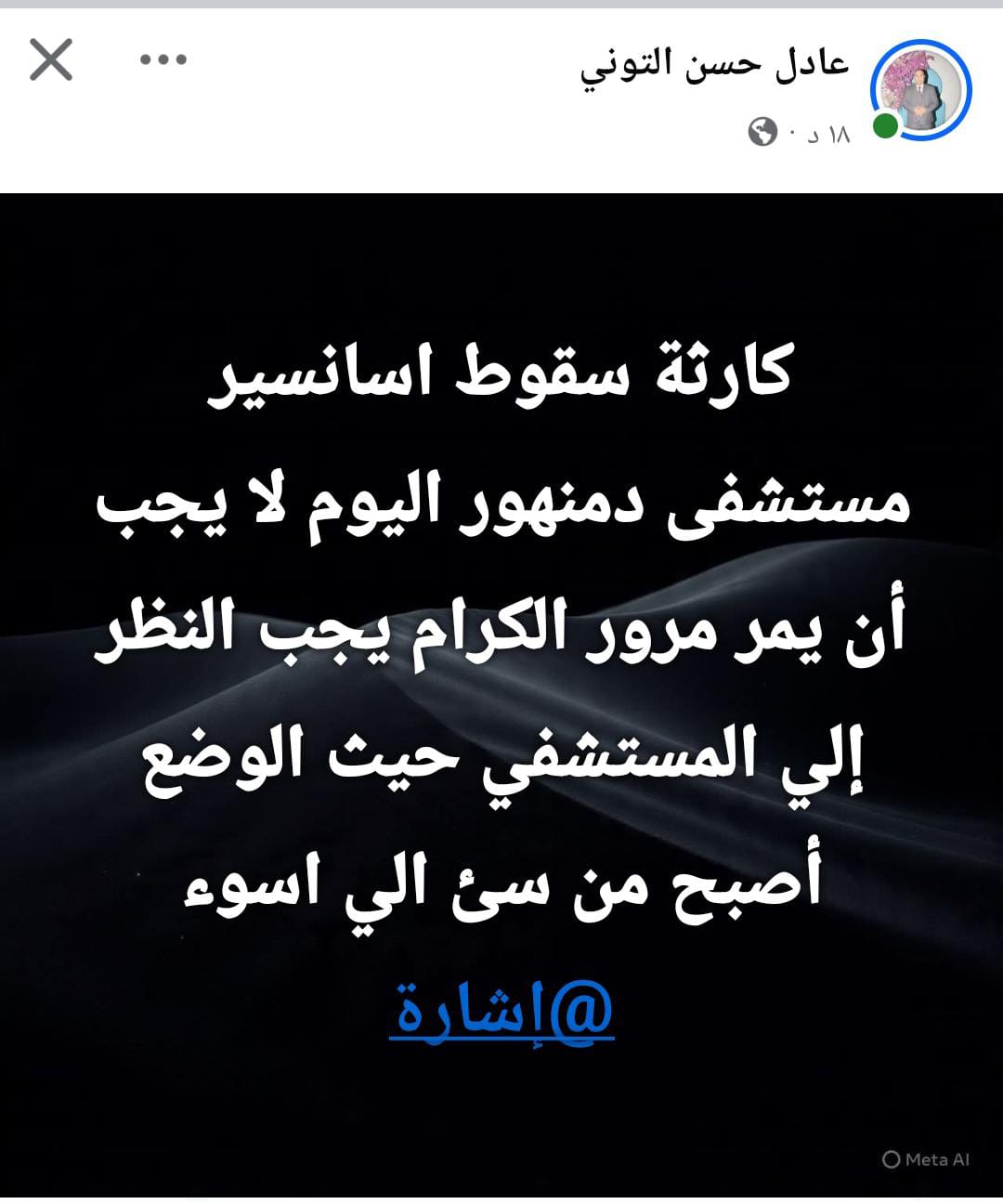Open the three-dot post options menu
The width and height of the screenshot is (1003, 1204).
pyautogui.click(x=163, y=60)
